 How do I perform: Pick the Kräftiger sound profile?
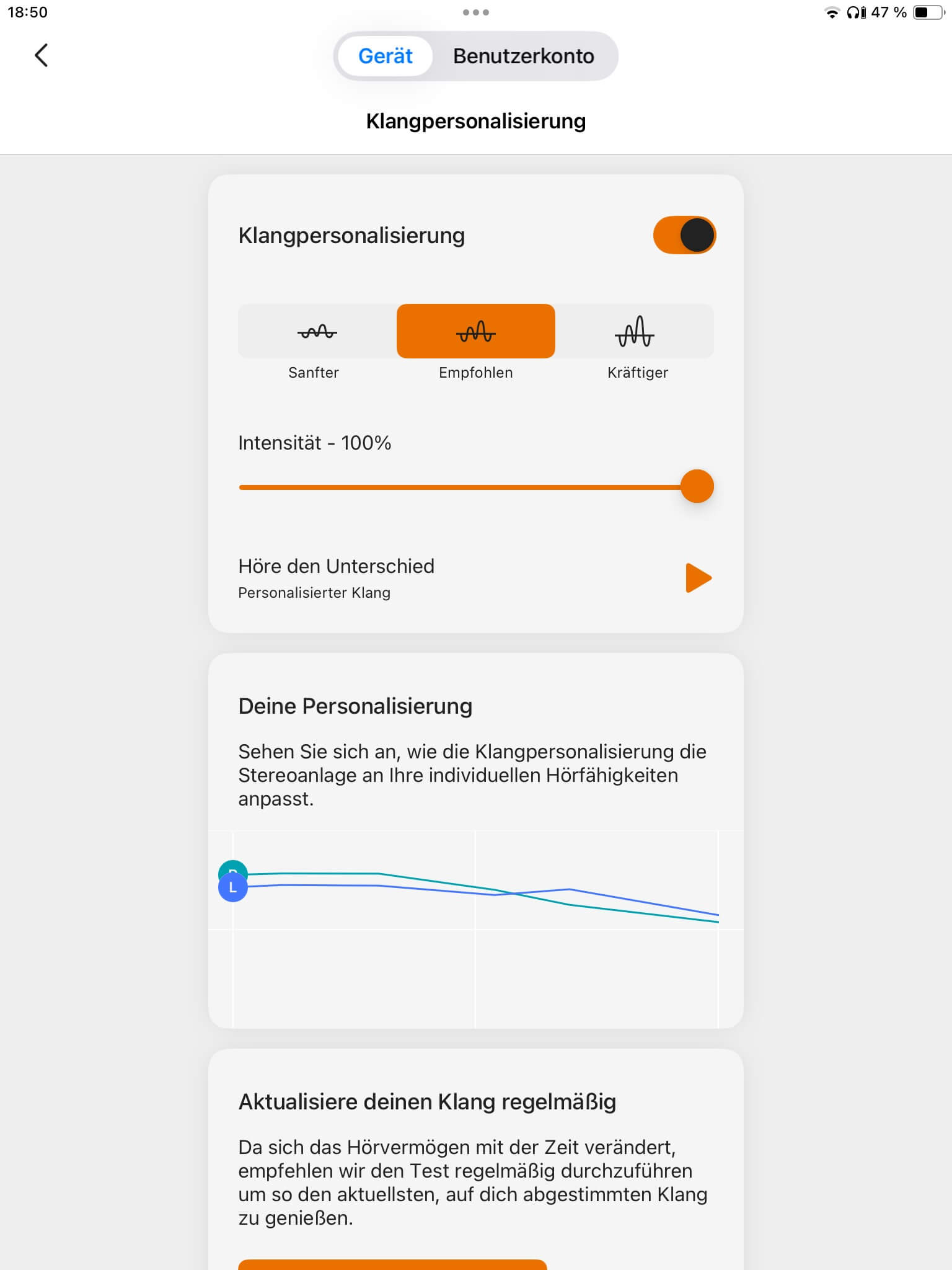[x=635, y=332]
